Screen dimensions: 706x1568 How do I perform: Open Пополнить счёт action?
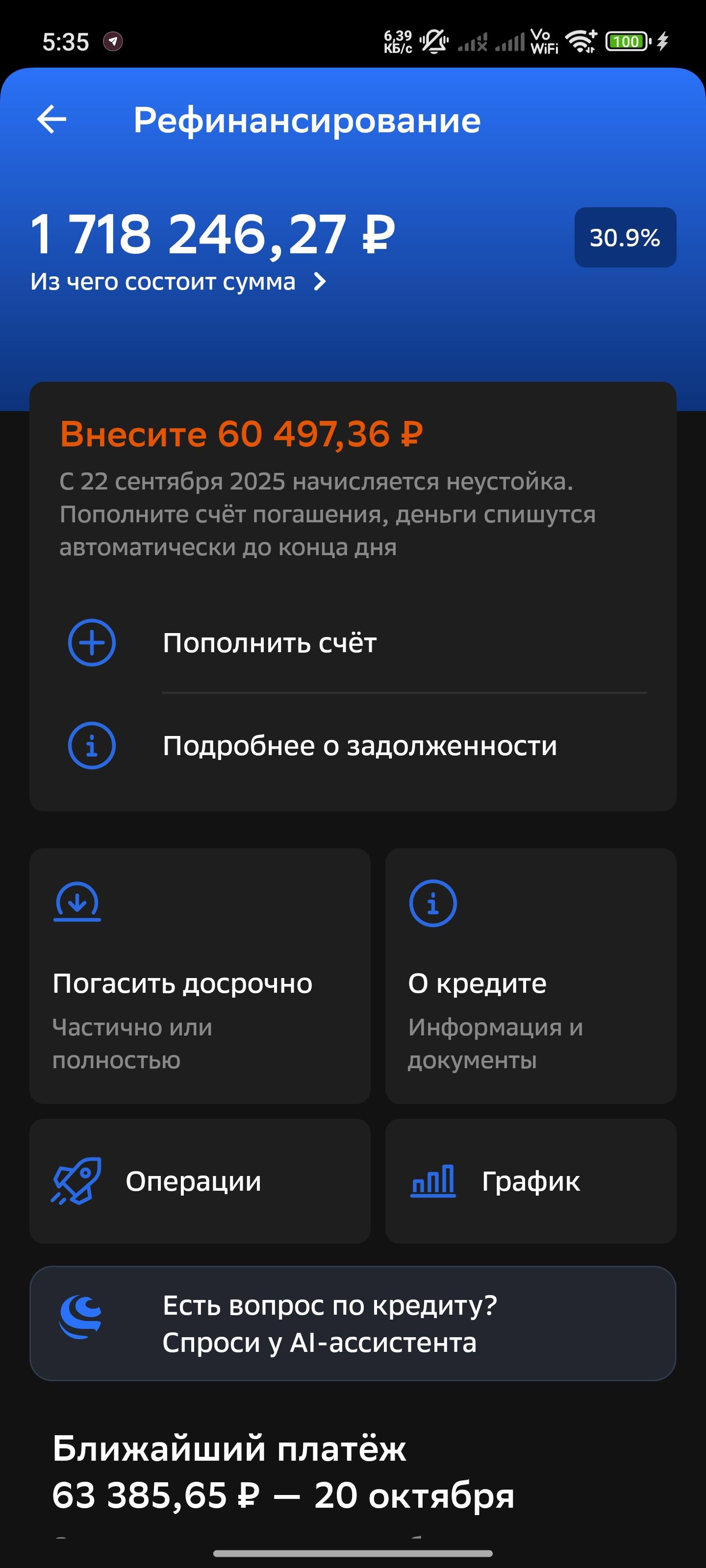pos(270,642)
